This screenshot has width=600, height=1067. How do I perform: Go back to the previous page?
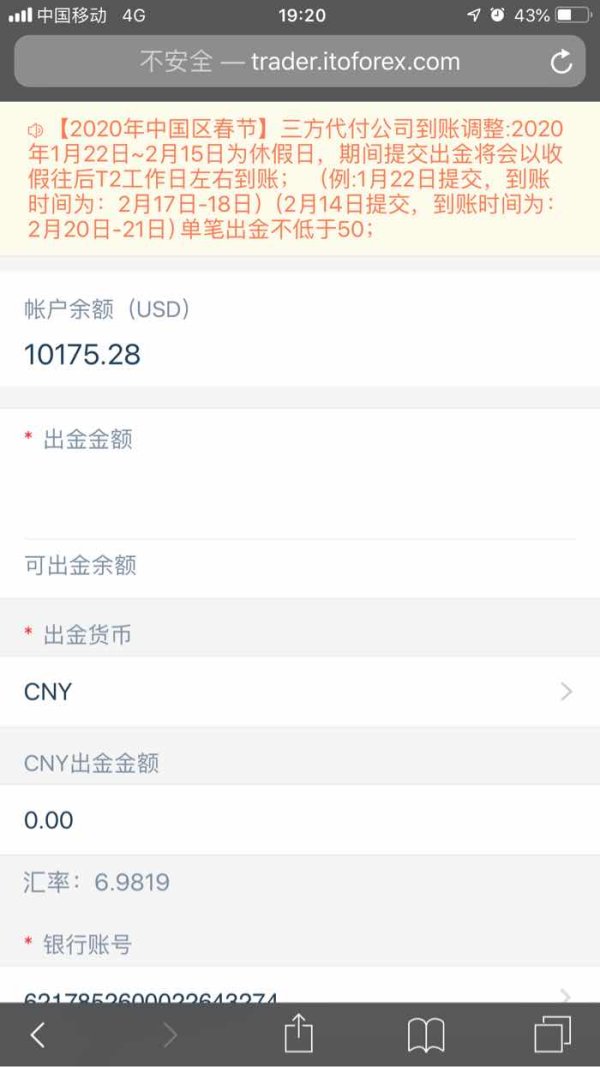(38, 1035)
